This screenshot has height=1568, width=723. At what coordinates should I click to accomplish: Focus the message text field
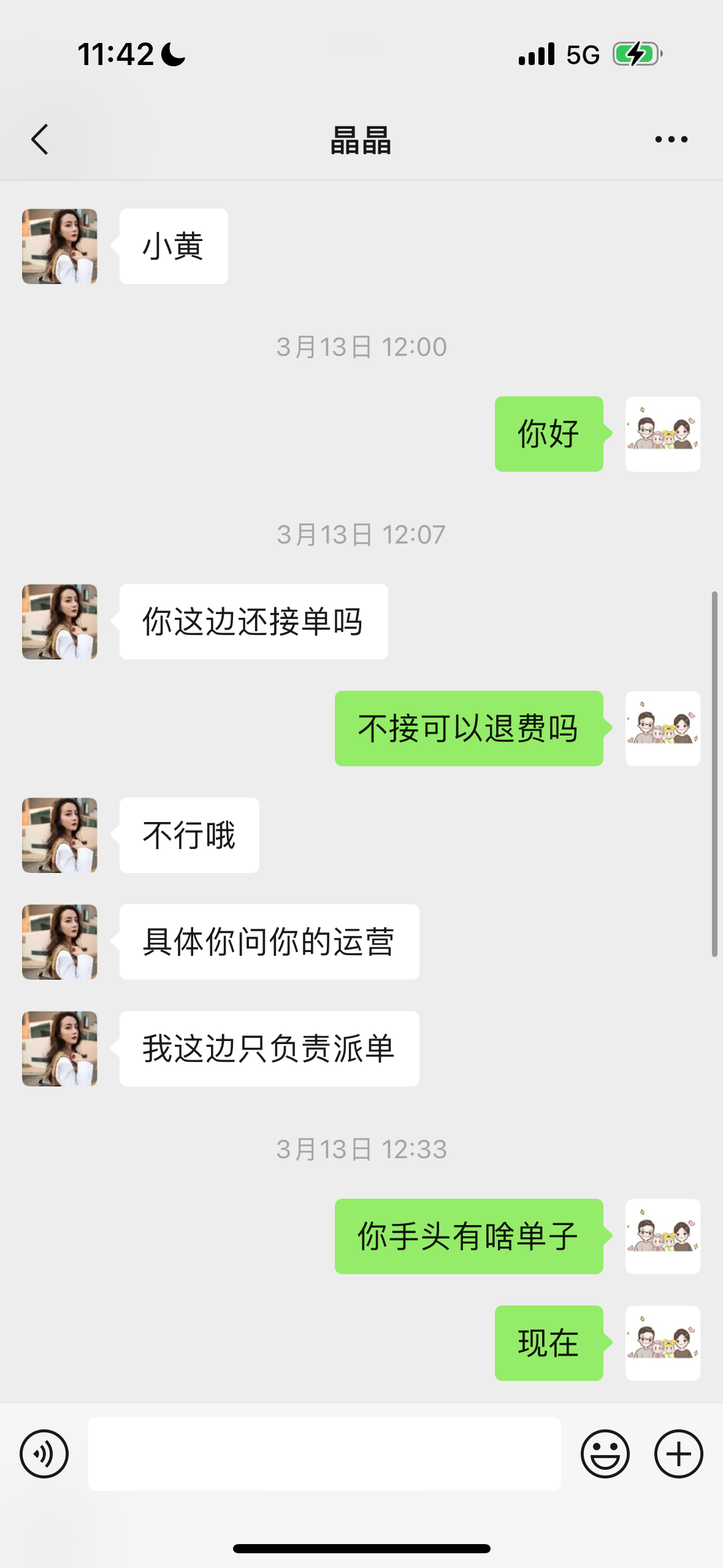pos(324,1454)
